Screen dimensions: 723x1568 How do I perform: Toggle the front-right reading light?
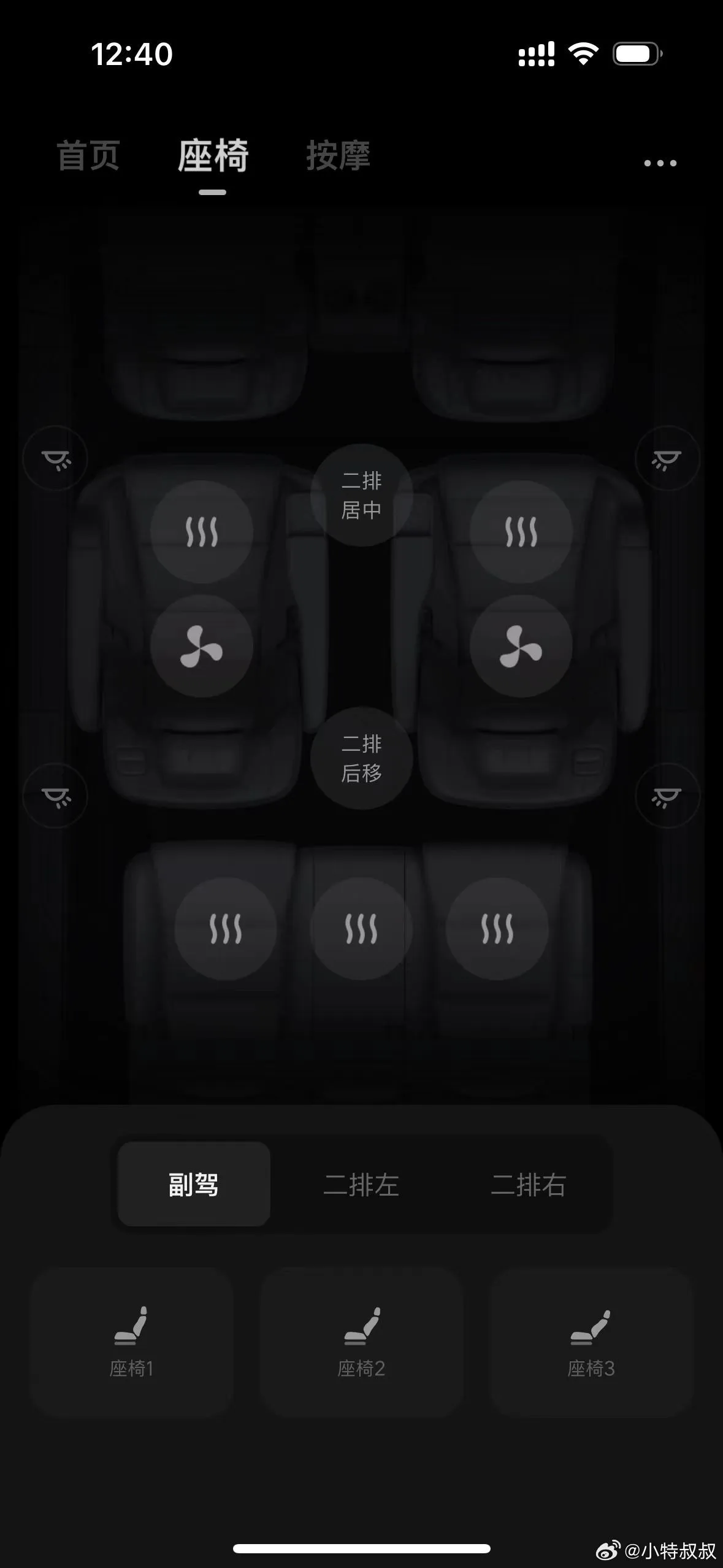tap(667, 457)
